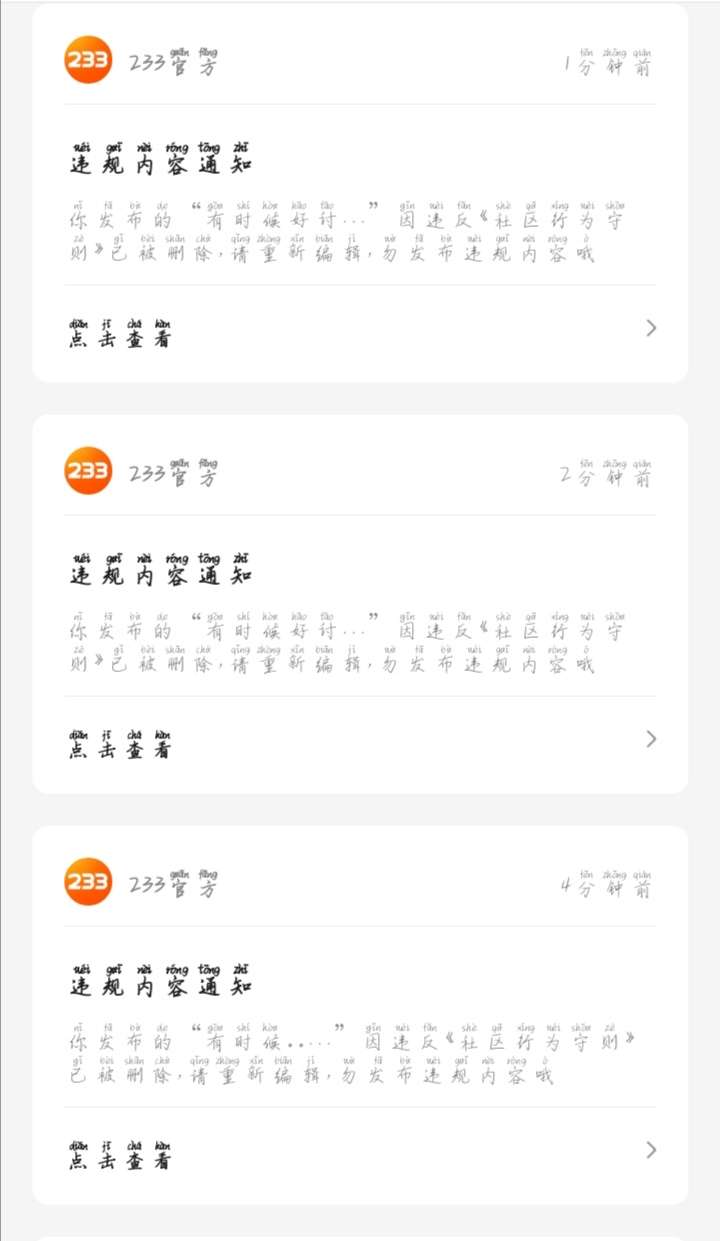Open the 1分钟前 违规内容通知 card
720x1241 pixels.
click(360, 193)
